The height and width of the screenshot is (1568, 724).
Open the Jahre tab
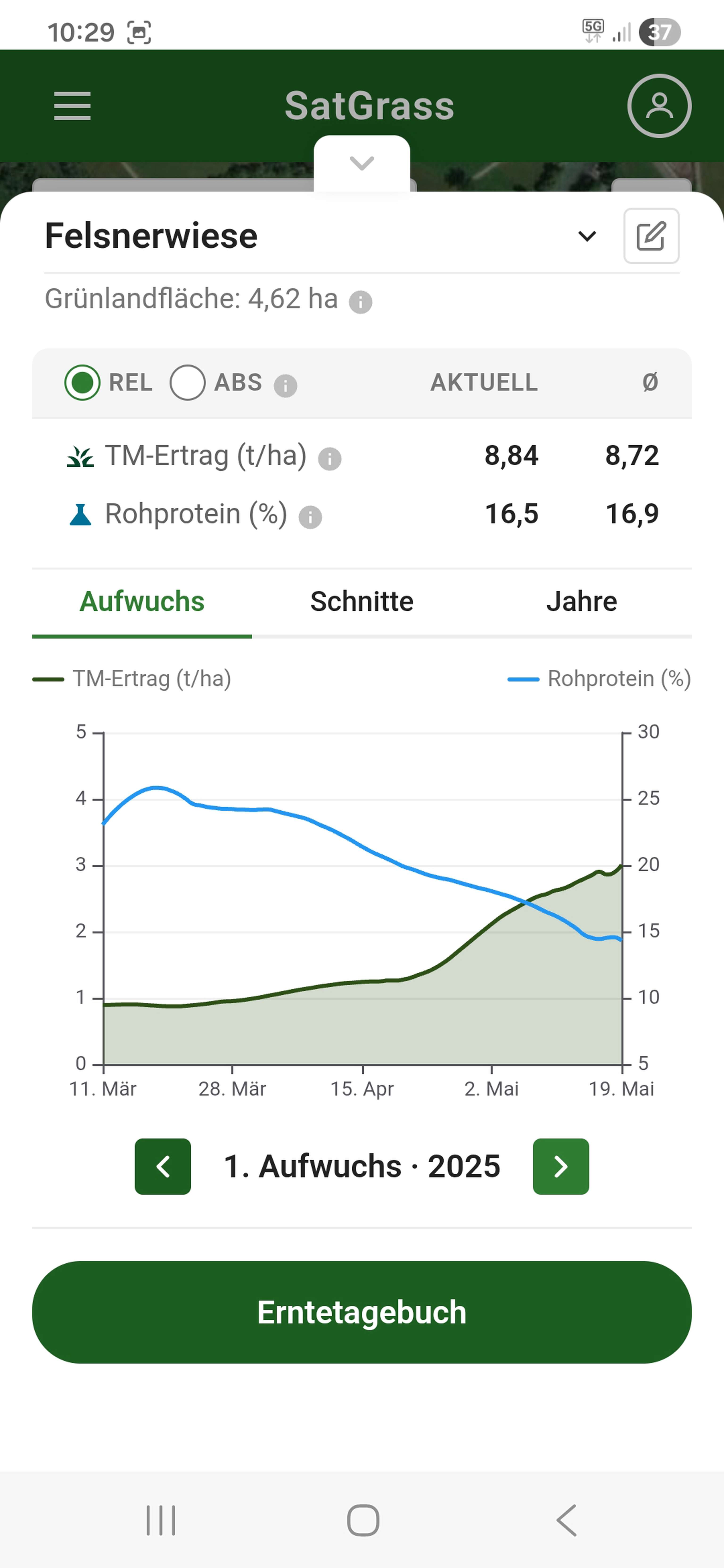click(x=581, y=601)
